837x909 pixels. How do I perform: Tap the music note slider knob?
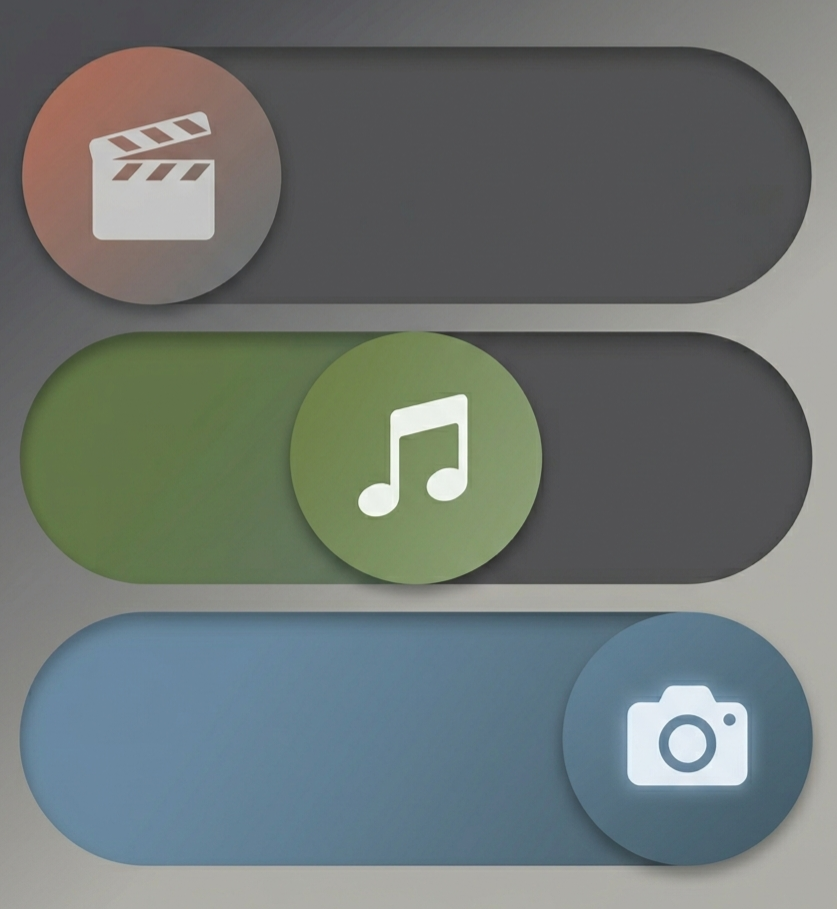click(416, 457)
